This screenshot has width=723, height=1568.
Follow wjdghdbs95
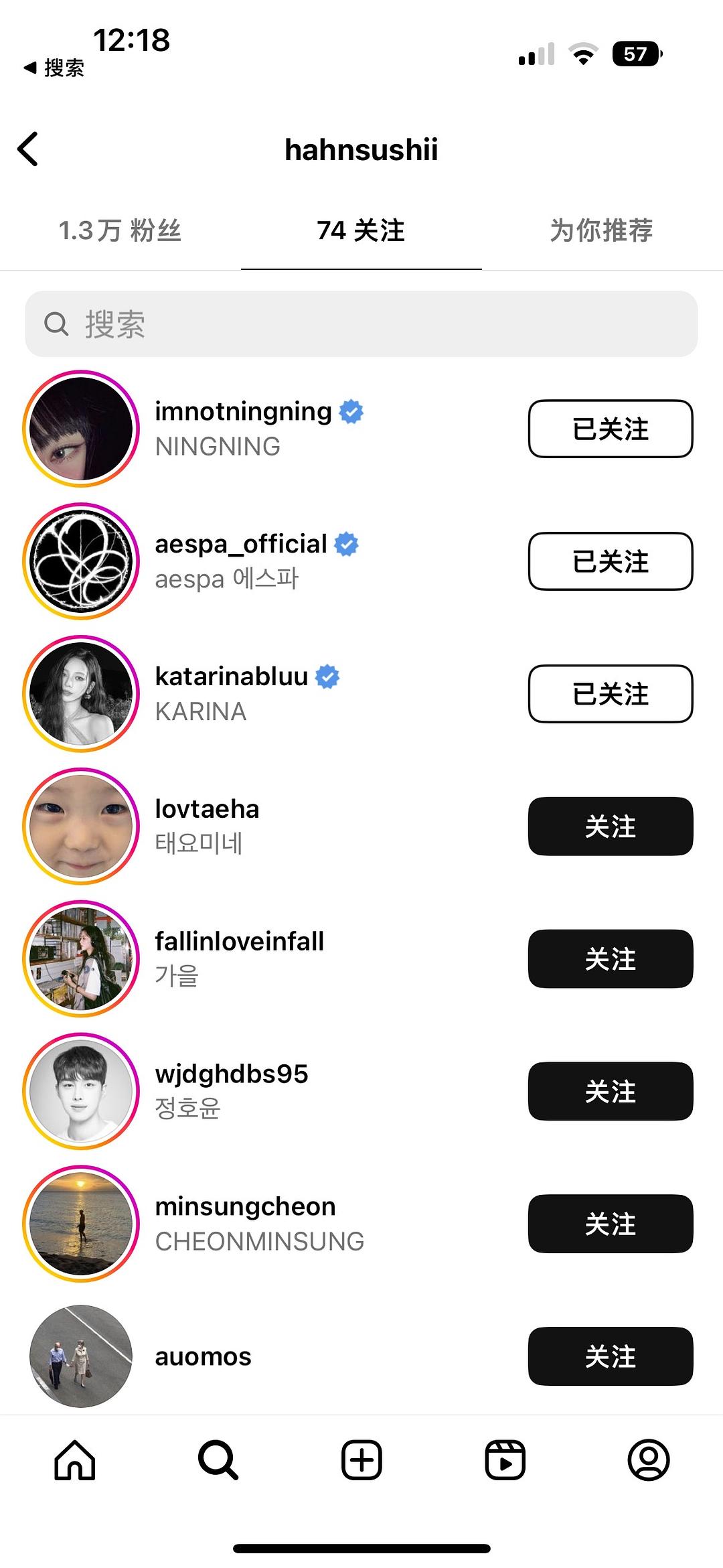pyautogui.click(x=610, y=1092)
